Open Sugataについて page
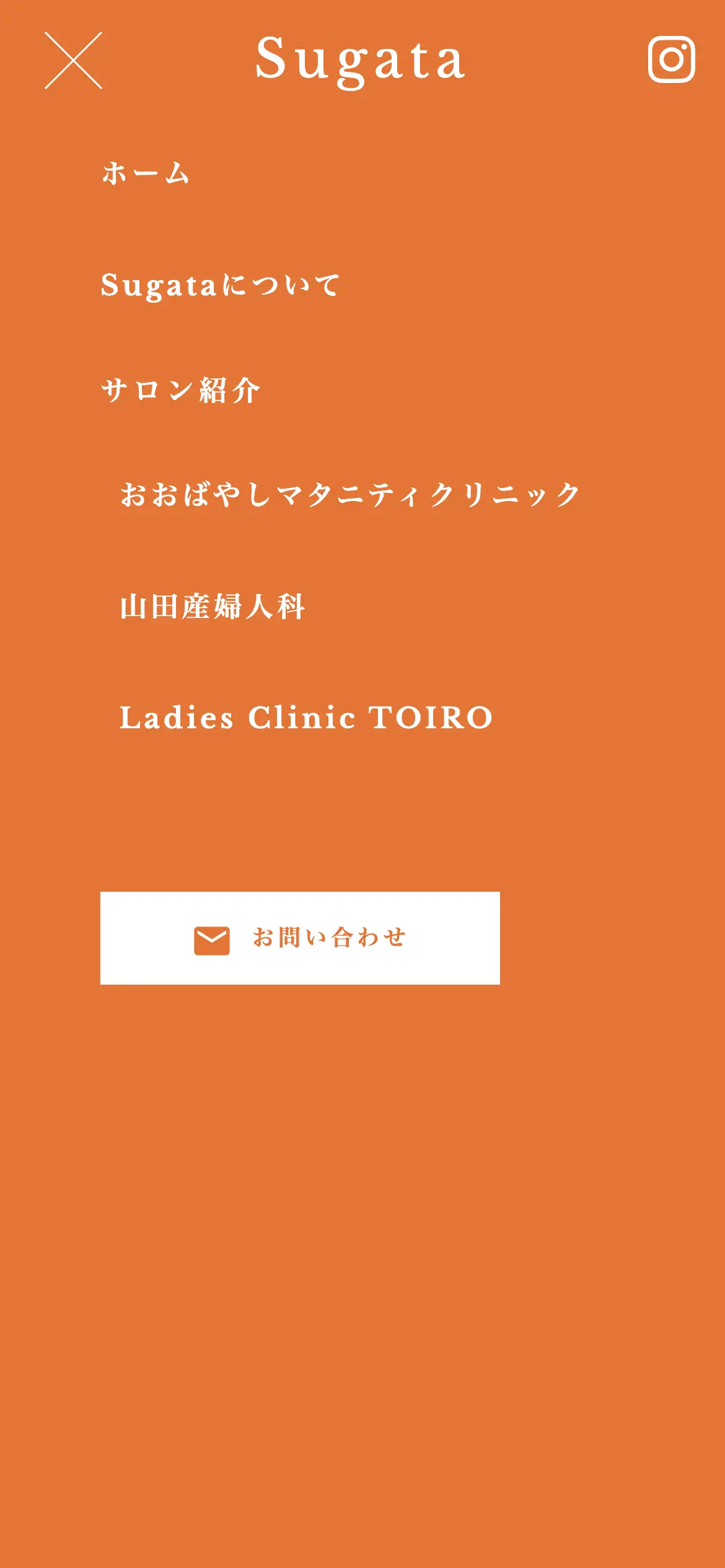725x1568 pixels. [x=221, y=285]
